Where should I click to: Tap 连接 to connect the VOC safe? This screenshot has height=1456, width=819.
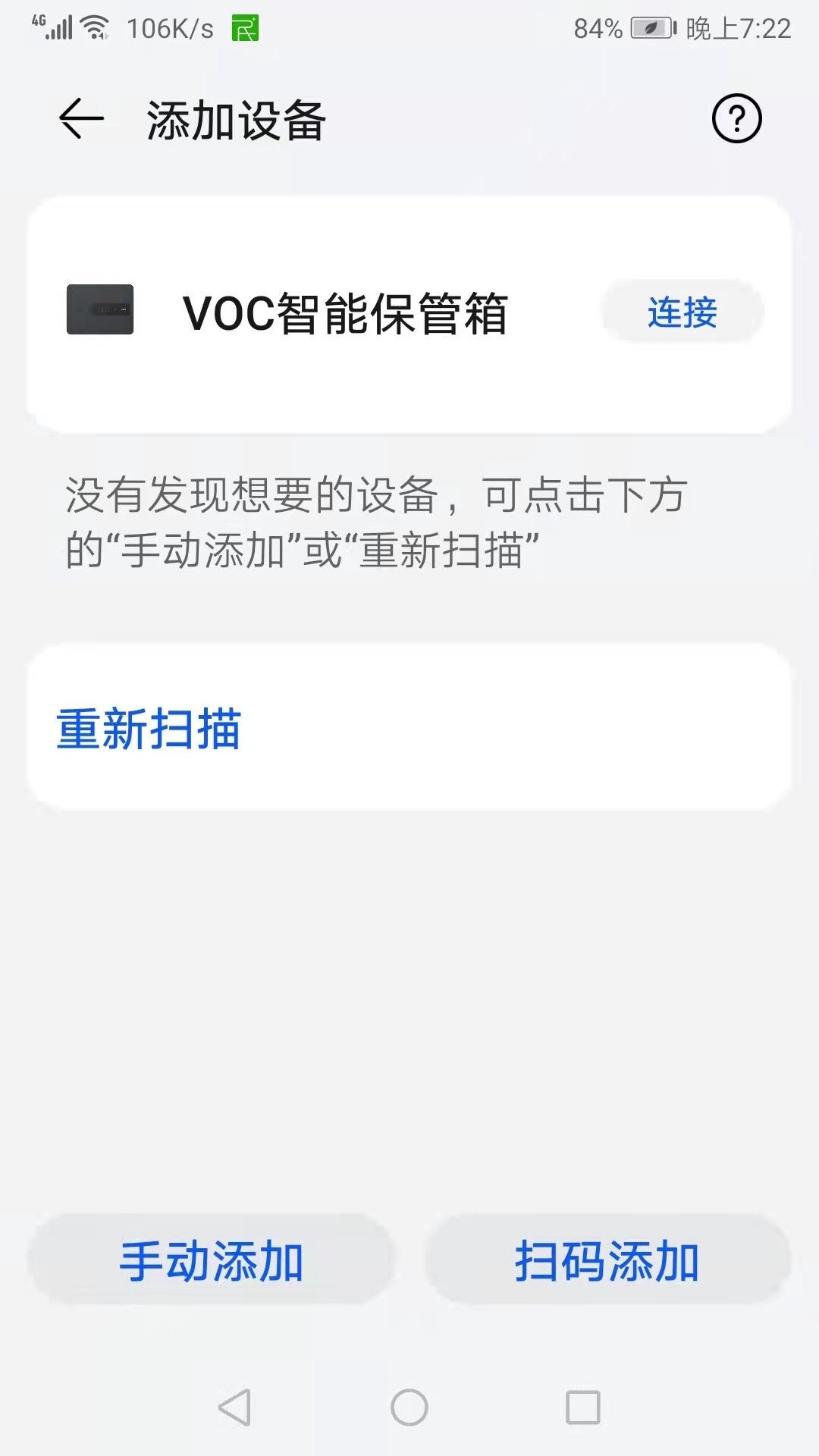point(682,311)
